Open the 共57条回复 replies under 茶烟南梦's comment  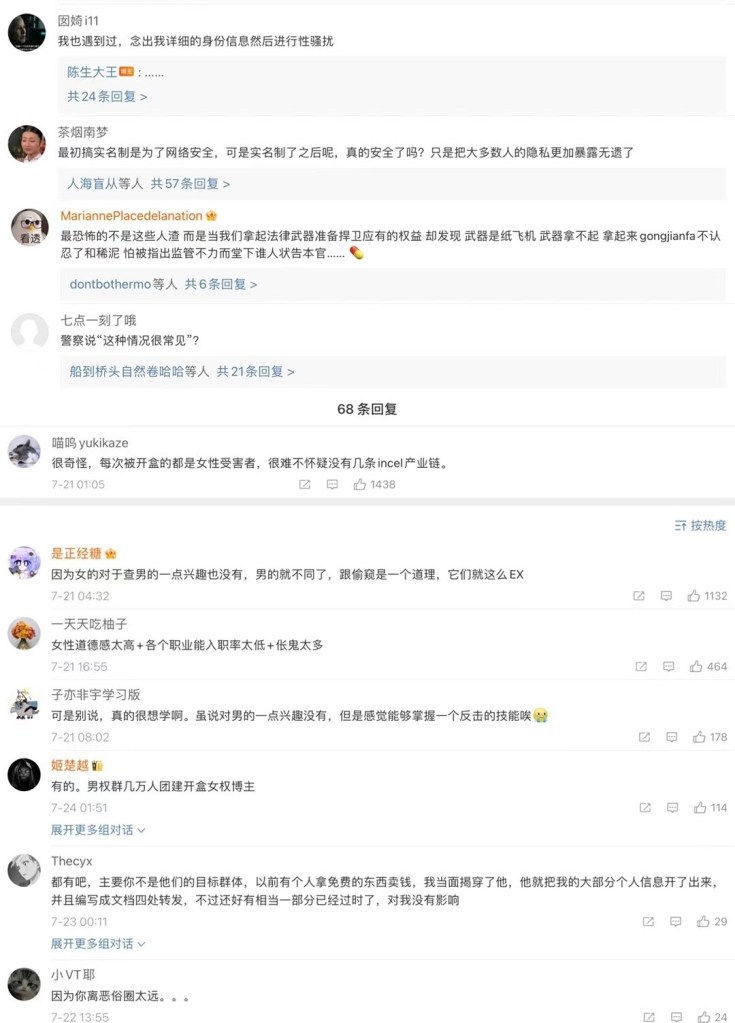(x=190, y=184)
